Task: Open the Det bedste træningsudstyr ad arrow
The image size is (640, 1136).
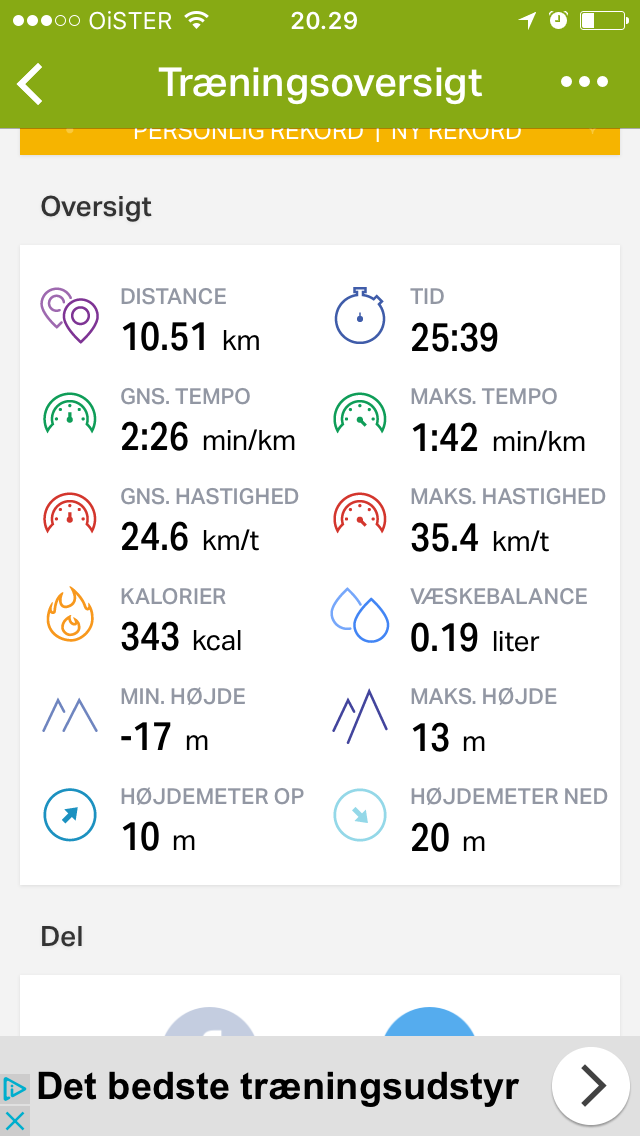Action: [x=590, y=1085]
